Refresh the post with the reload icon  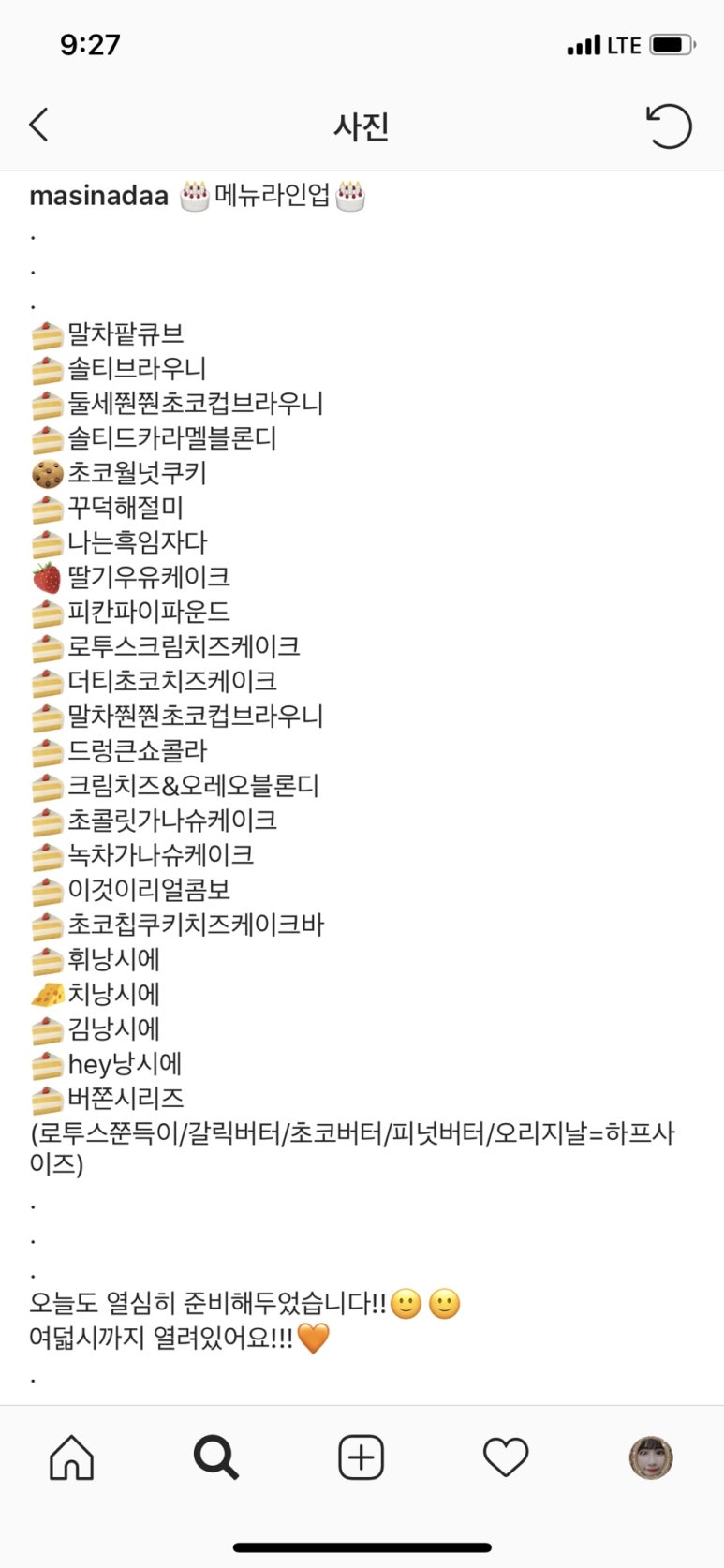pos(669,126)
